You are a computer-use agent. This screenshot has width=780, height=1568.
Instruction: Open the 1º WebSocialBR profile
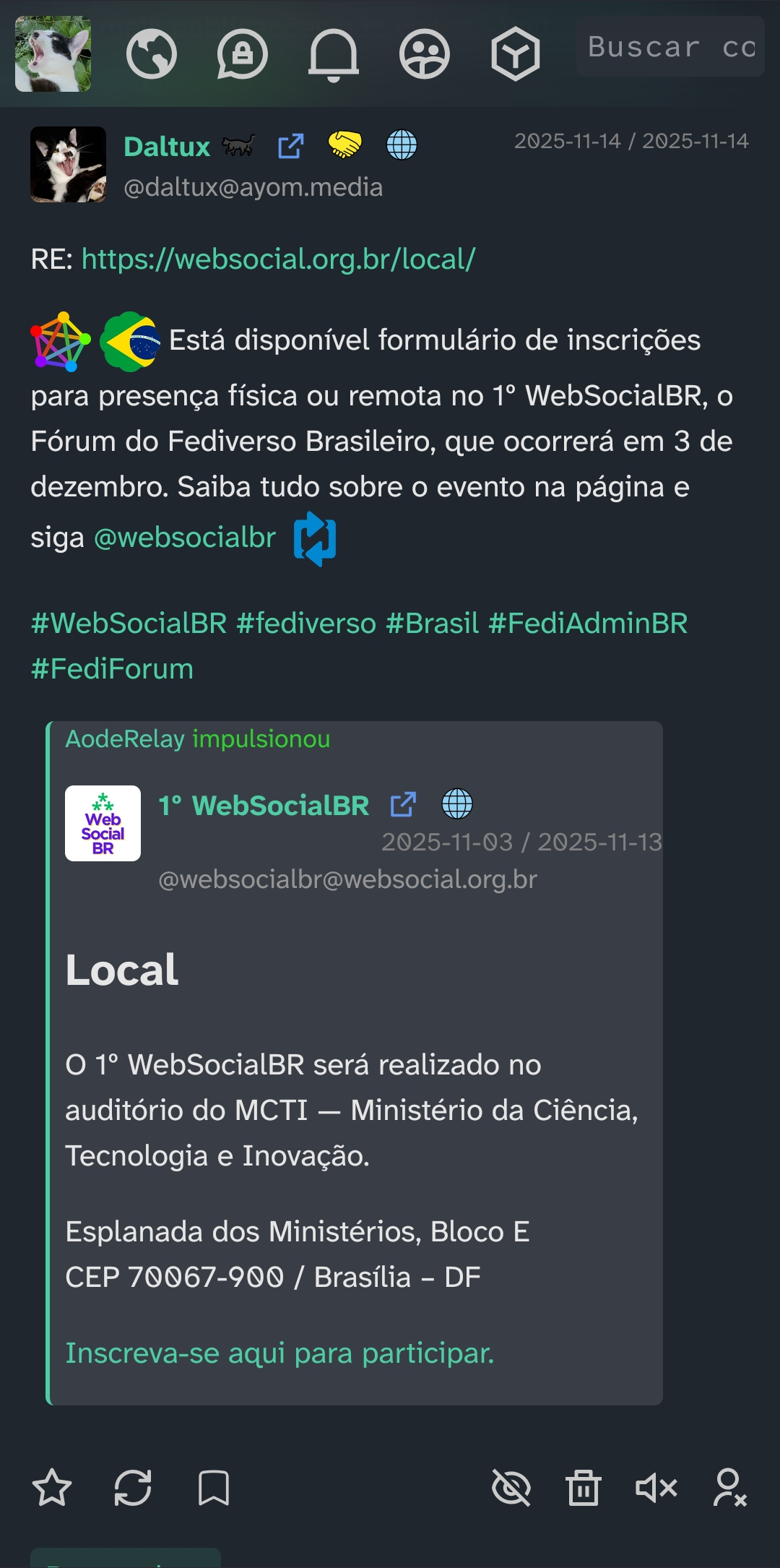[264, 805]
